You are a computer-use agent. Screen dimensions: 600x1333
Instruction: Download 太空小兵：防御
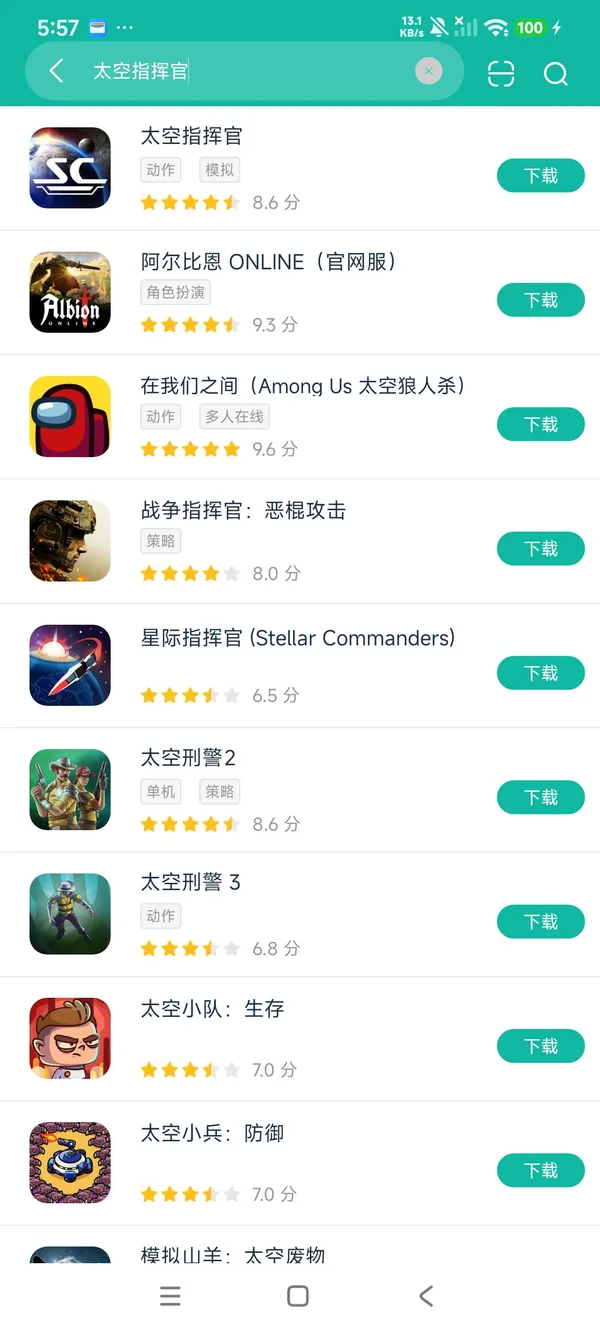(540, 1170)
